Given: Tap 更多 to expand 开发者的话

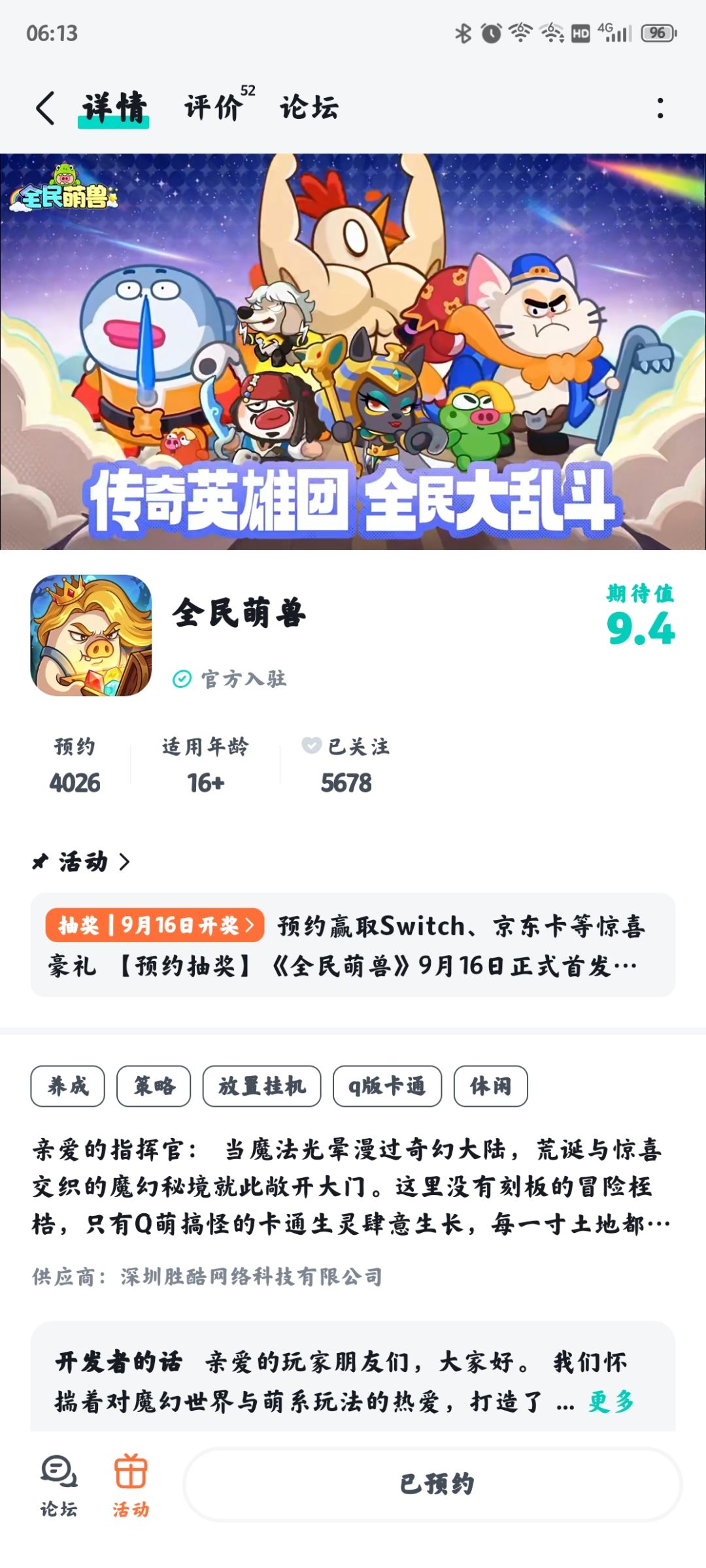Looking at the screenshot, I should [611, 1401].
